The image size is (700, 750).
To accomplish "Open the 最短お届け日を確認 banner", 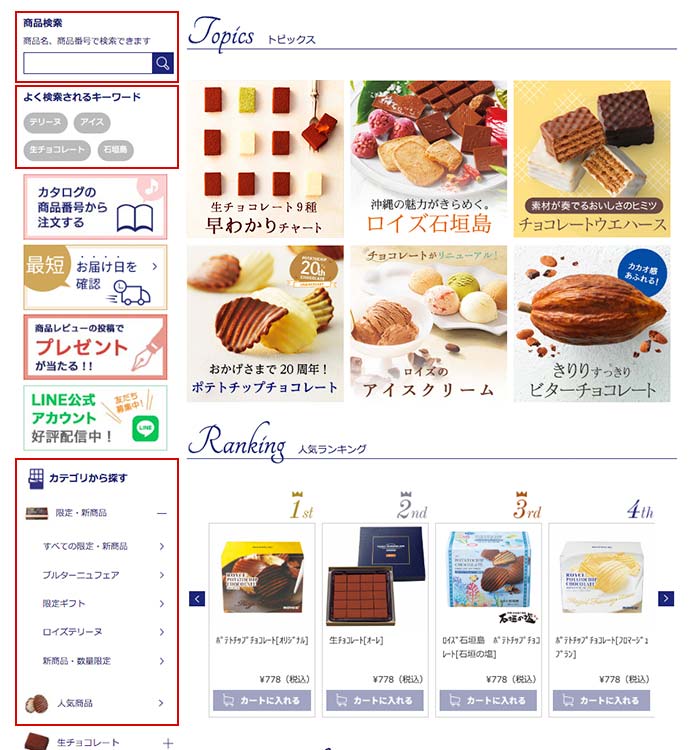I will [x=95, y=277].
